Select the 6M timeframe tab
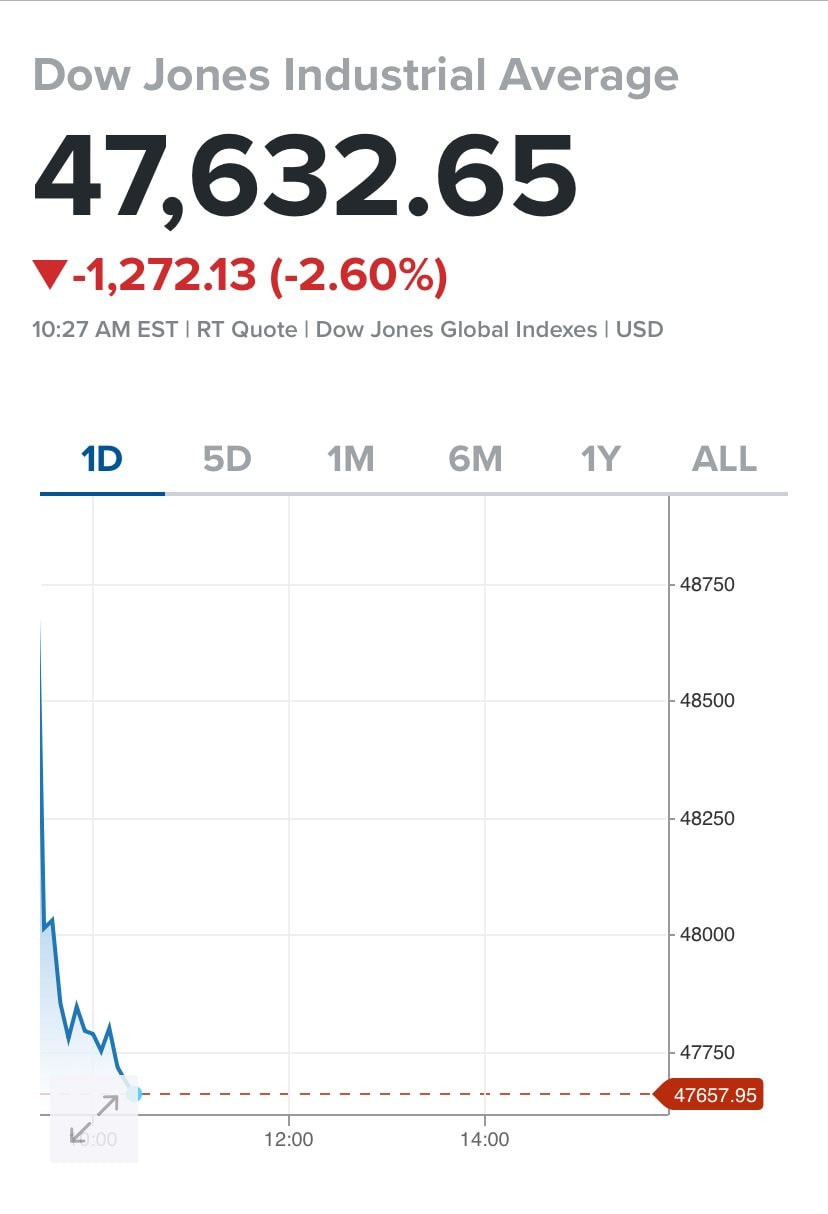The image size is (828, 1214). click(477, 459)
